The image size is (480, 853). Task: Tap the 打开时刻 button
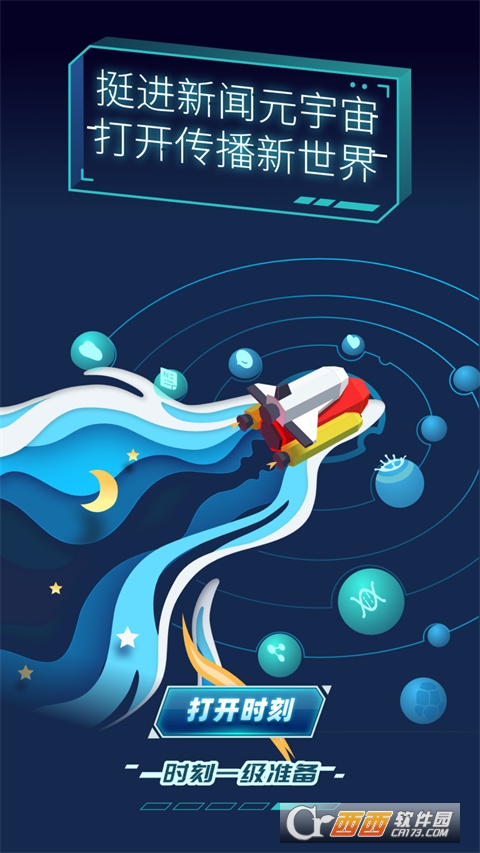[x=239, y=712]
